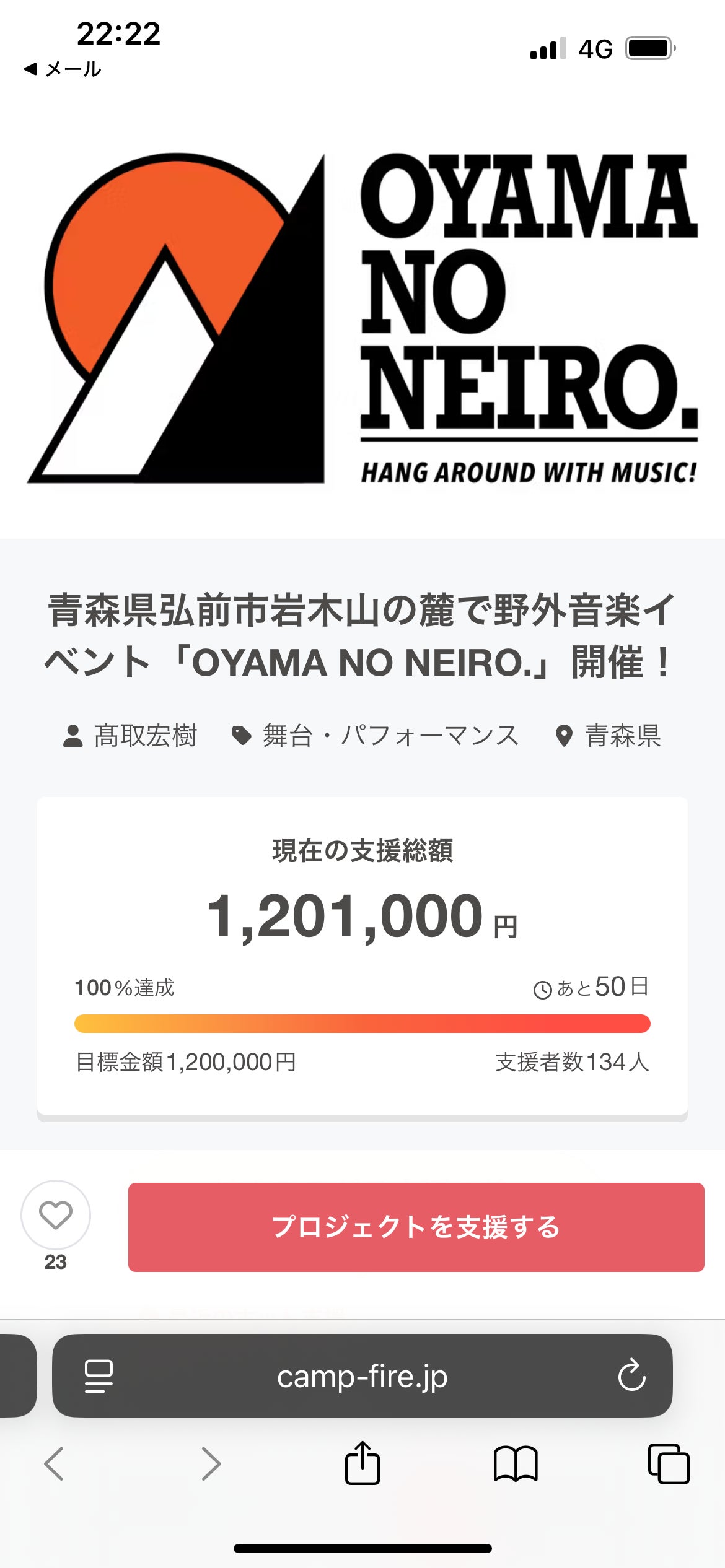The image size is (725, 1568).
Task: Like the project with the heart icon
Action: (x=56, y=1214)
